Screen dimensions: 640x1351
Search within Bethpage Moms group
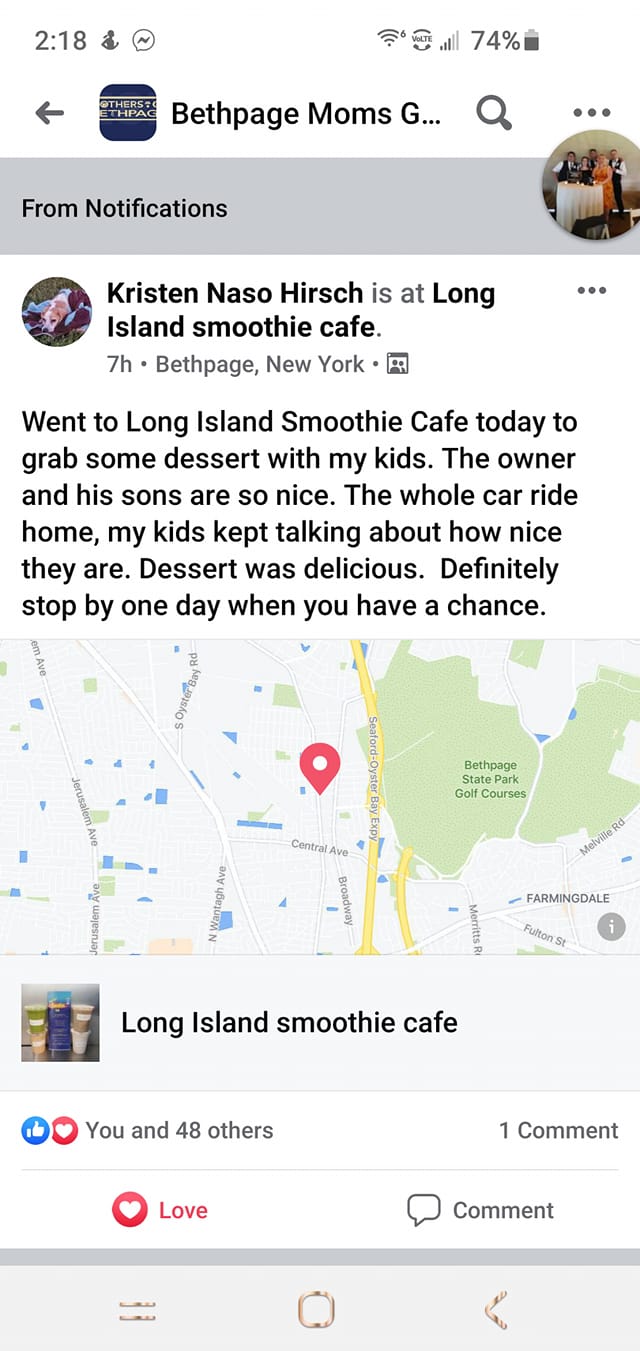pos(494,113)
